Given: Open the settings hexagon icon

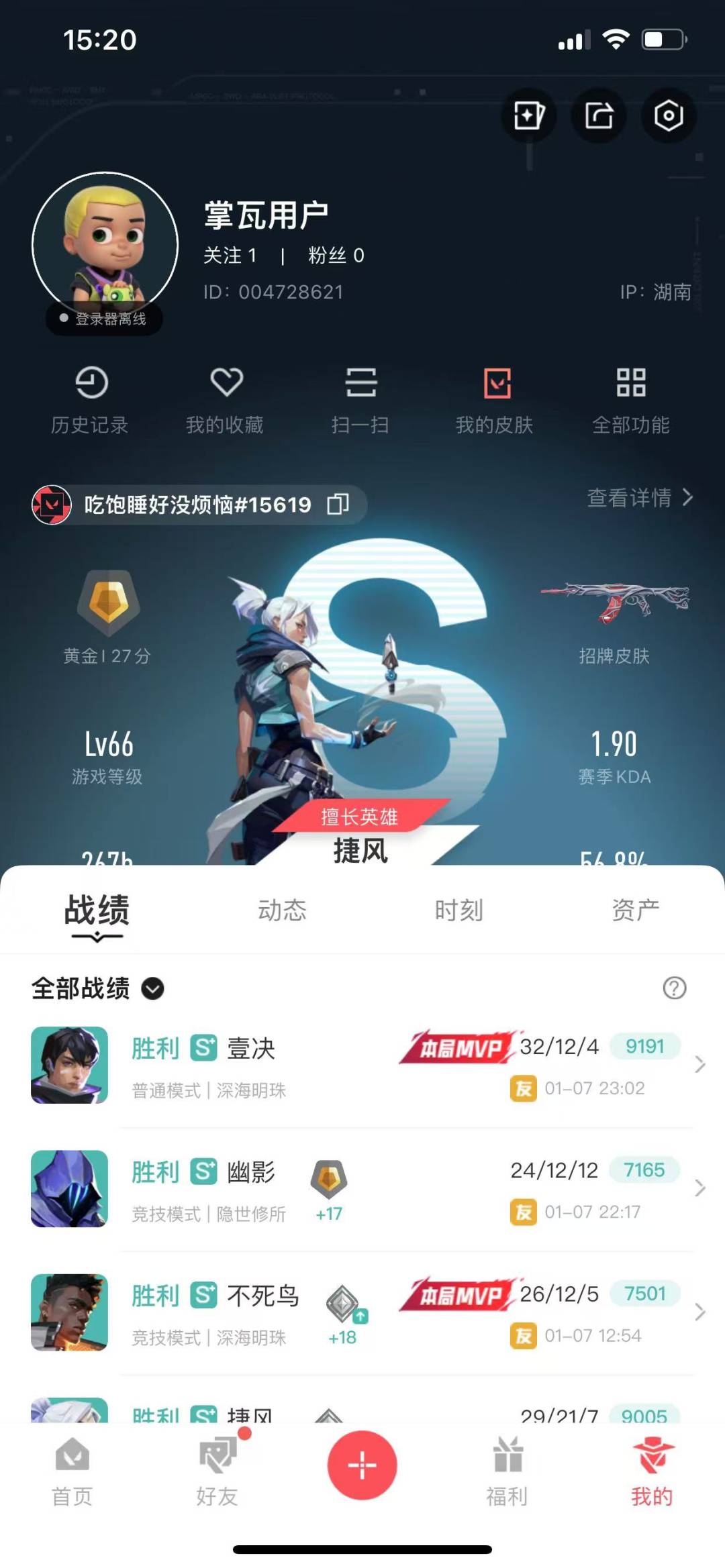Looking at the screenshot, I should pos(668,116).
